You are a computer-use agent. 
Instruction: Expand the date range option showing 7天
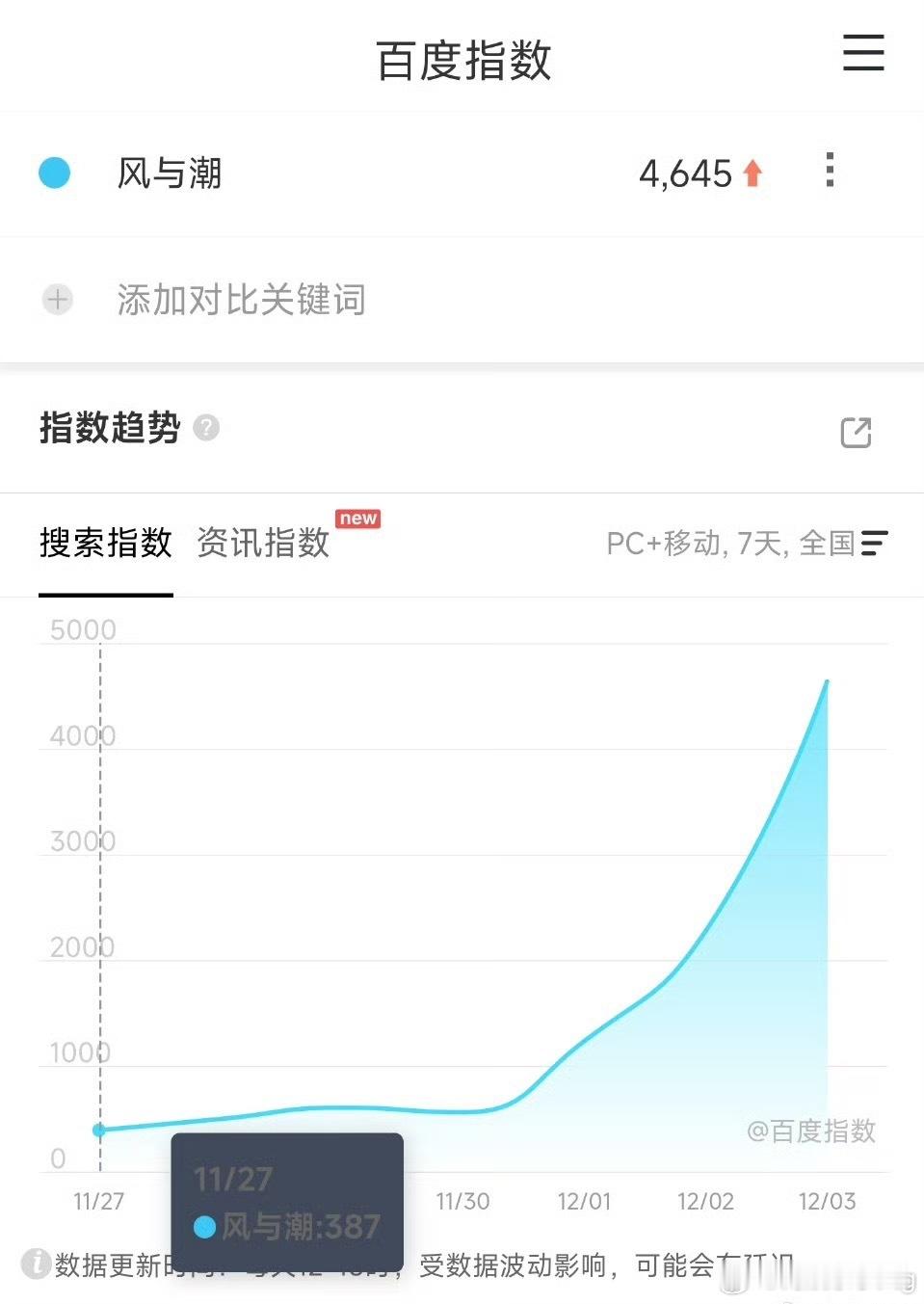coord(761,545)
